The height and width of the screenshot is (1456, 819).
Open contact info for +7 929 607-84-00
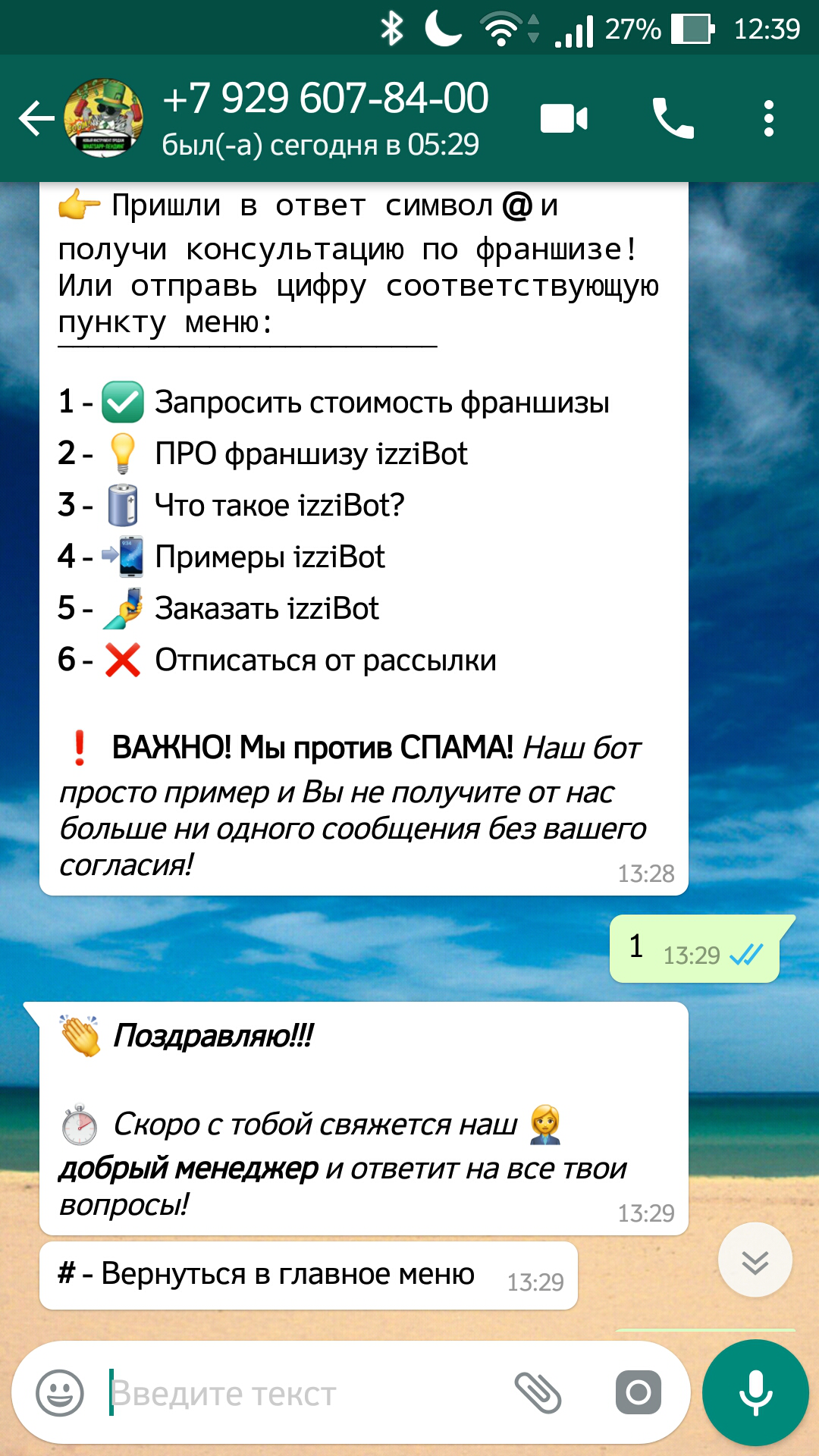(326, 118)
